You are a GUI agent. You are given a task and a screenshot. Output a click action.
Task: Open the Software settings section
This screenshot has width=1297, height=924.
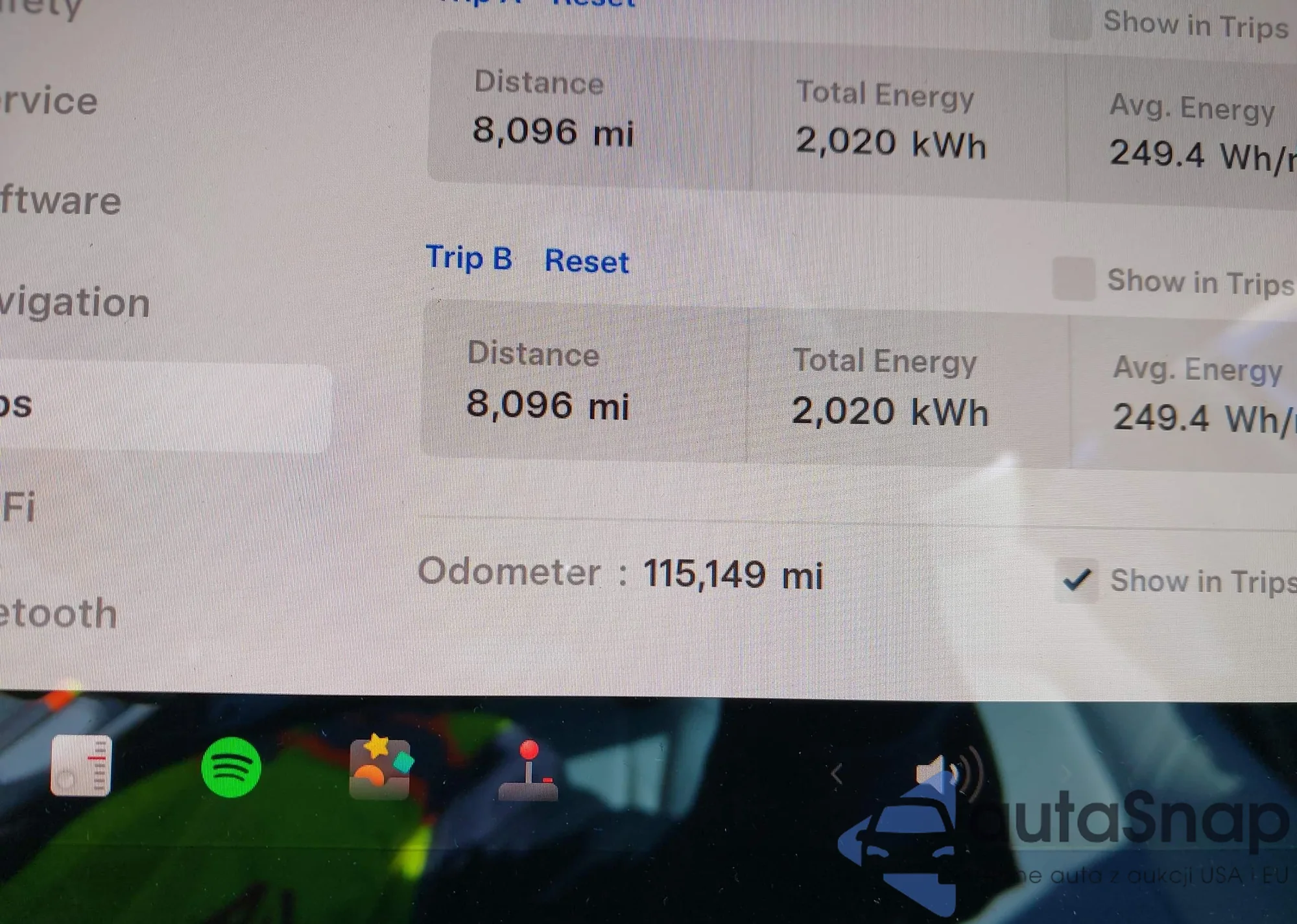[60, 201]
